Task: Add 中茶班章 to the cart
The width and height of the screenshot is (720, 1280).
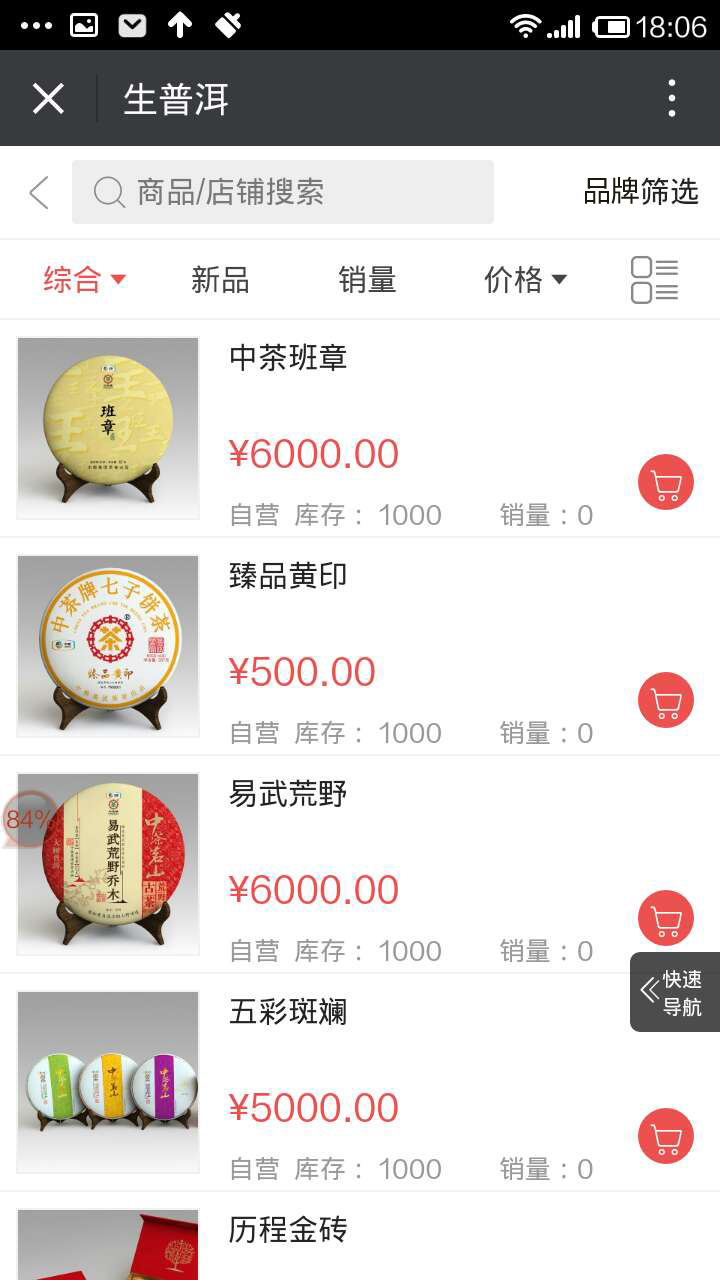Action: point(666,482)
